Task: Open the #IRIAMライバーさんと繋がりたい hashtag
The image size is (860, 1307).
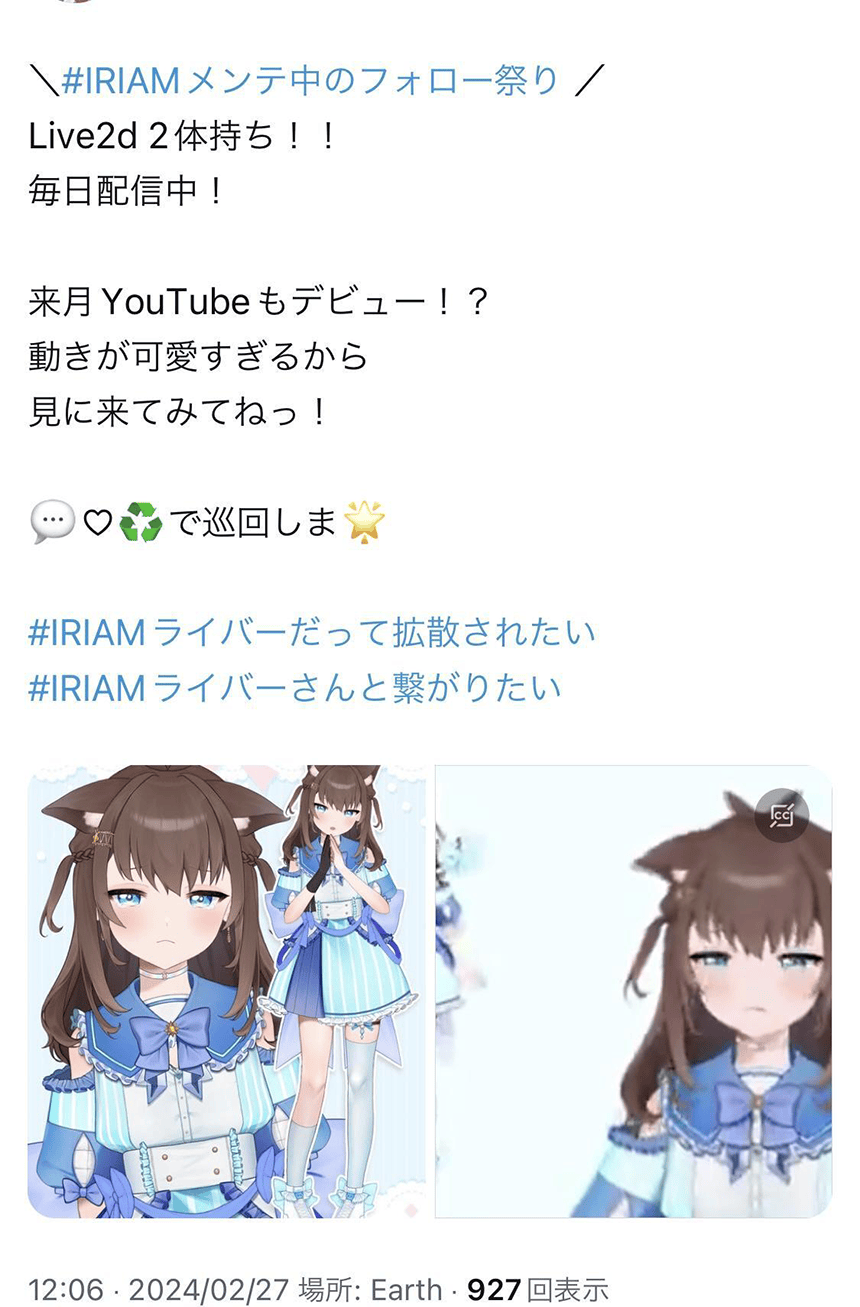Action: click(294, 687)
